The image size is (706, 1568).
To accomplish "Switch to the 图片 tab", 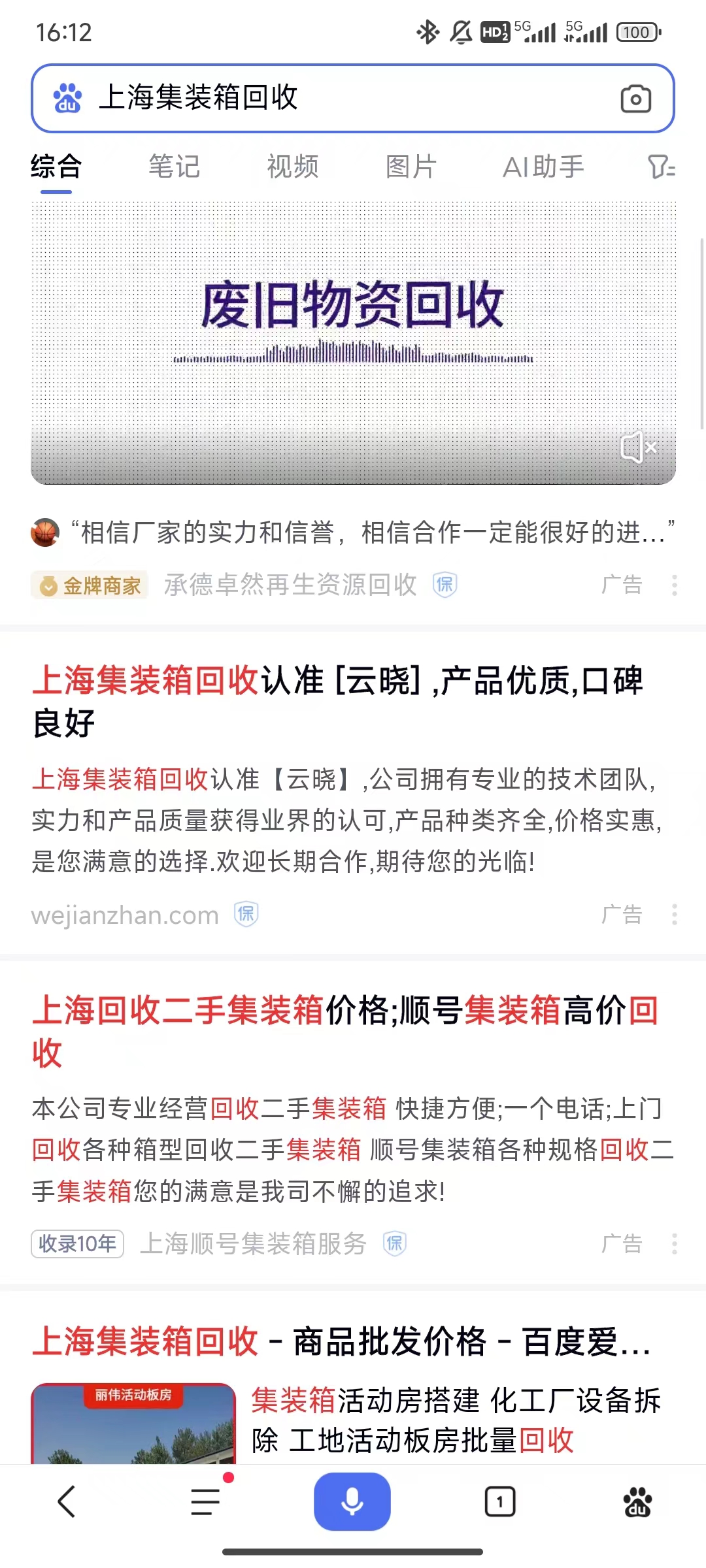I will point(411,167).
